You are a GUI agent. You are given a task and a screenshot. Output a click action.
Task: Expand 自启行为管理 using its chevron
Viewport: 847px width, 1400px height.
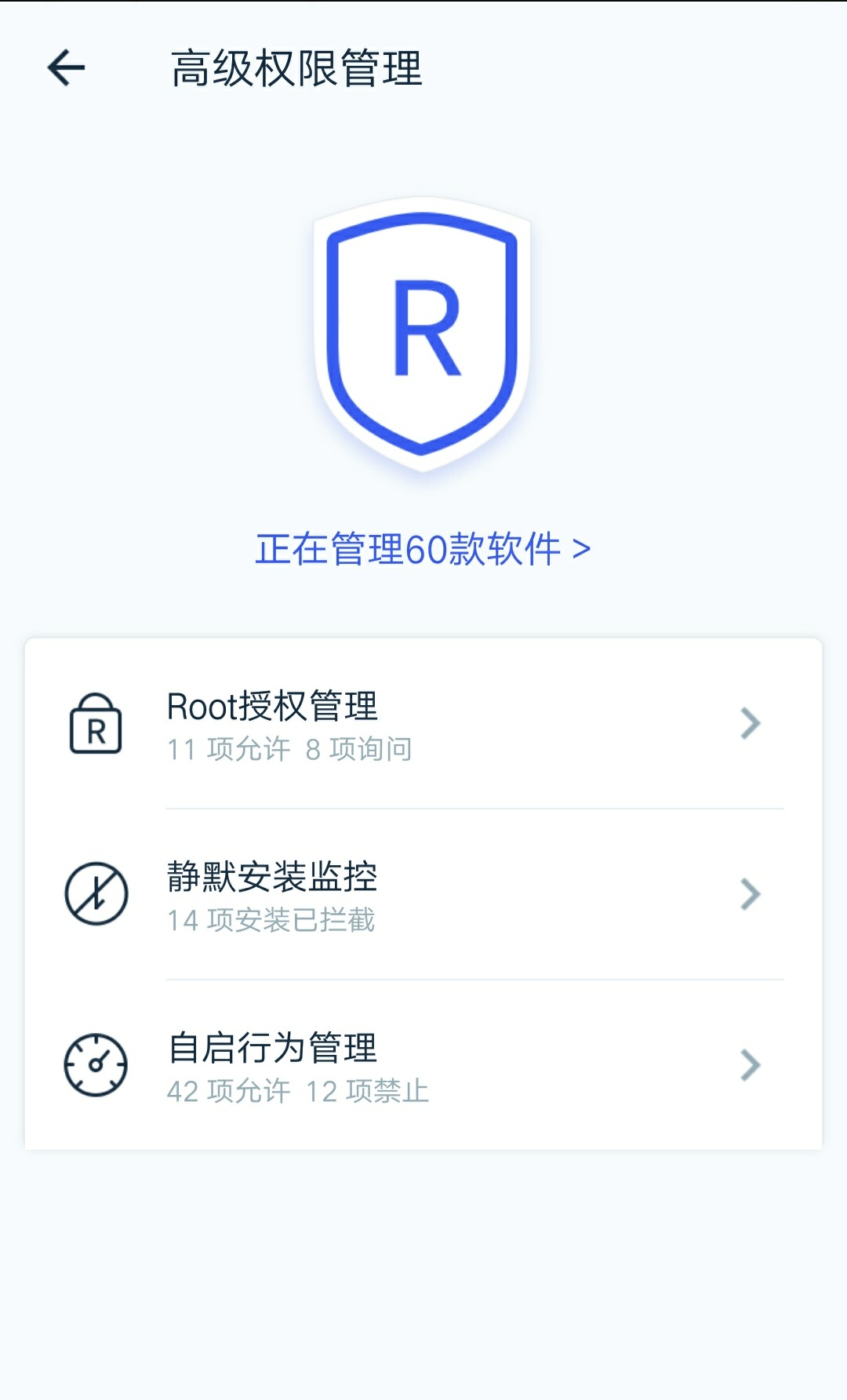coord(751,1065)
